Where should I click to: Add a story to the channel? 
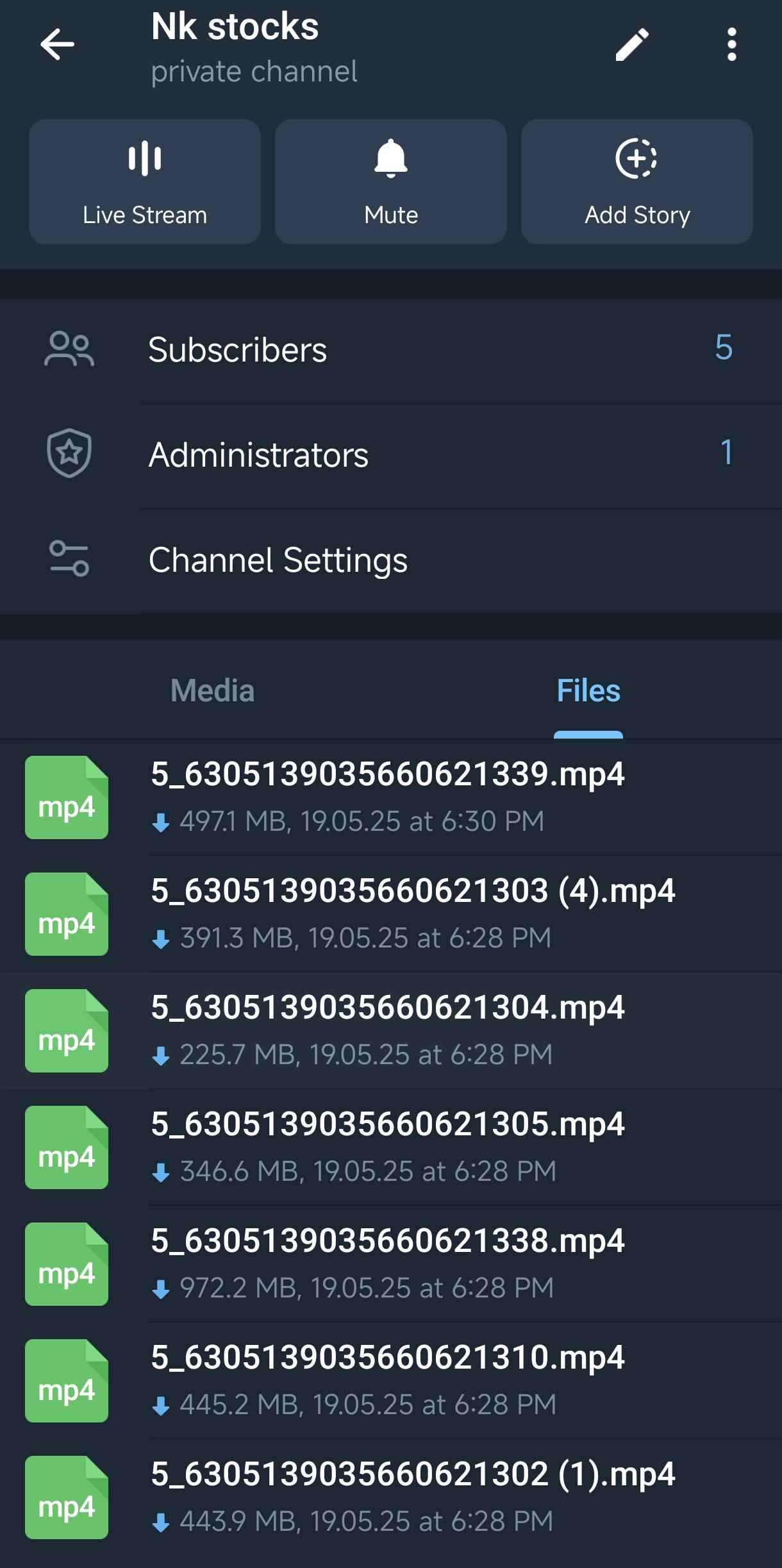pos(636,181)
